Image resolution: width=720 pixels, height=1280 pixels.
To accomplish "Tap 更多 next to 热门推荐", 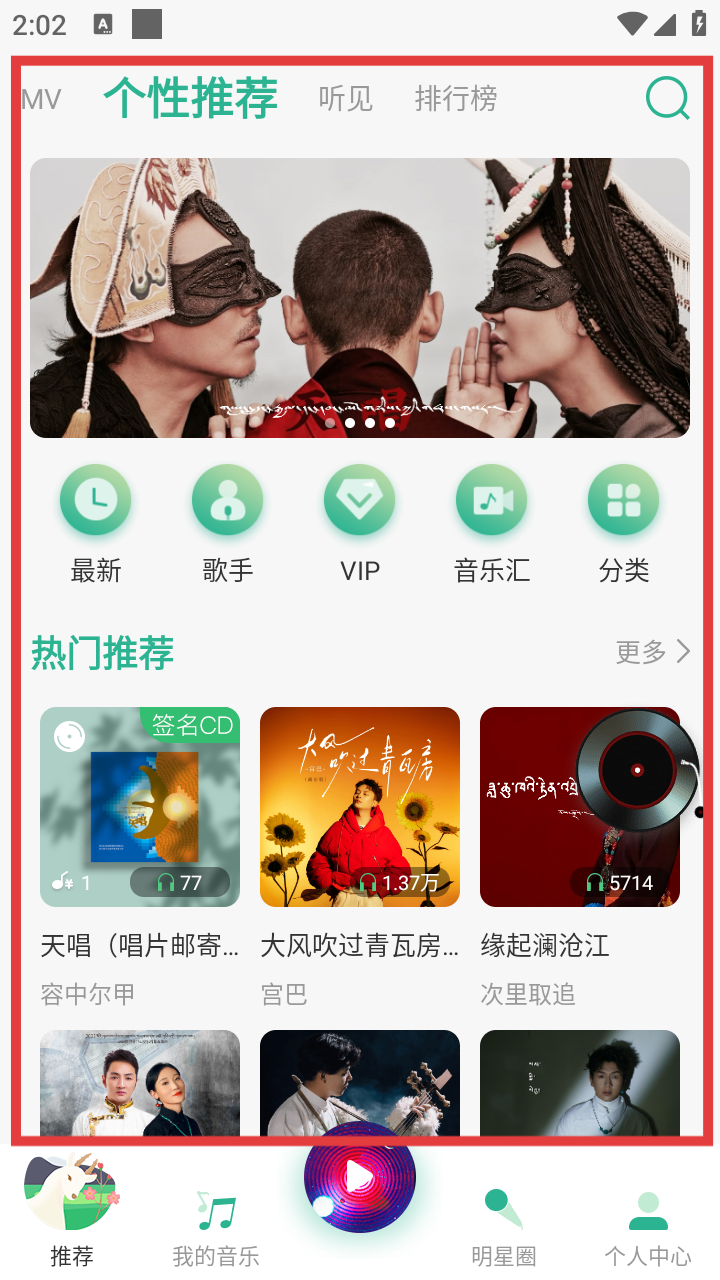I will [x=653, y=652].
